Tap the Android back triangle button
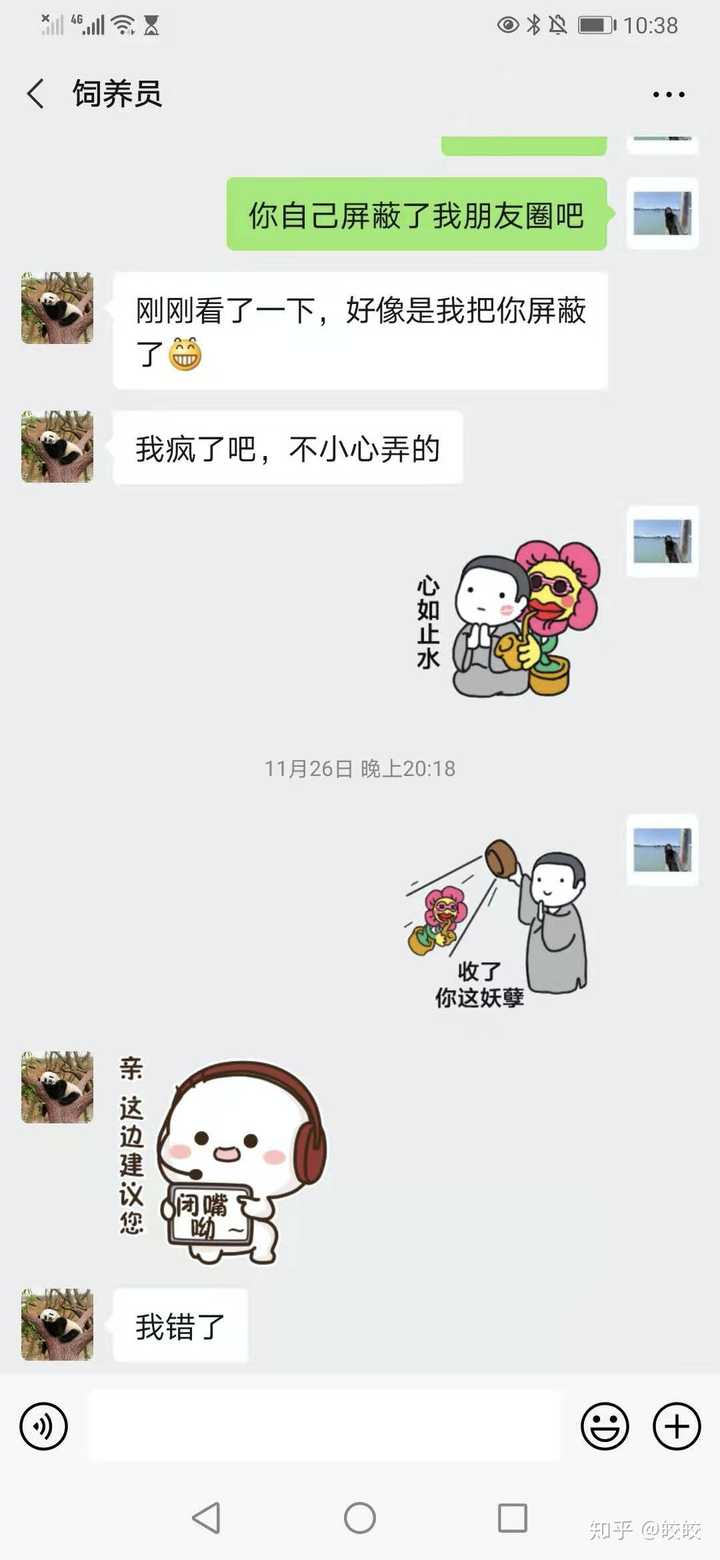720x1560 pixels. (x=206, y=1517)
